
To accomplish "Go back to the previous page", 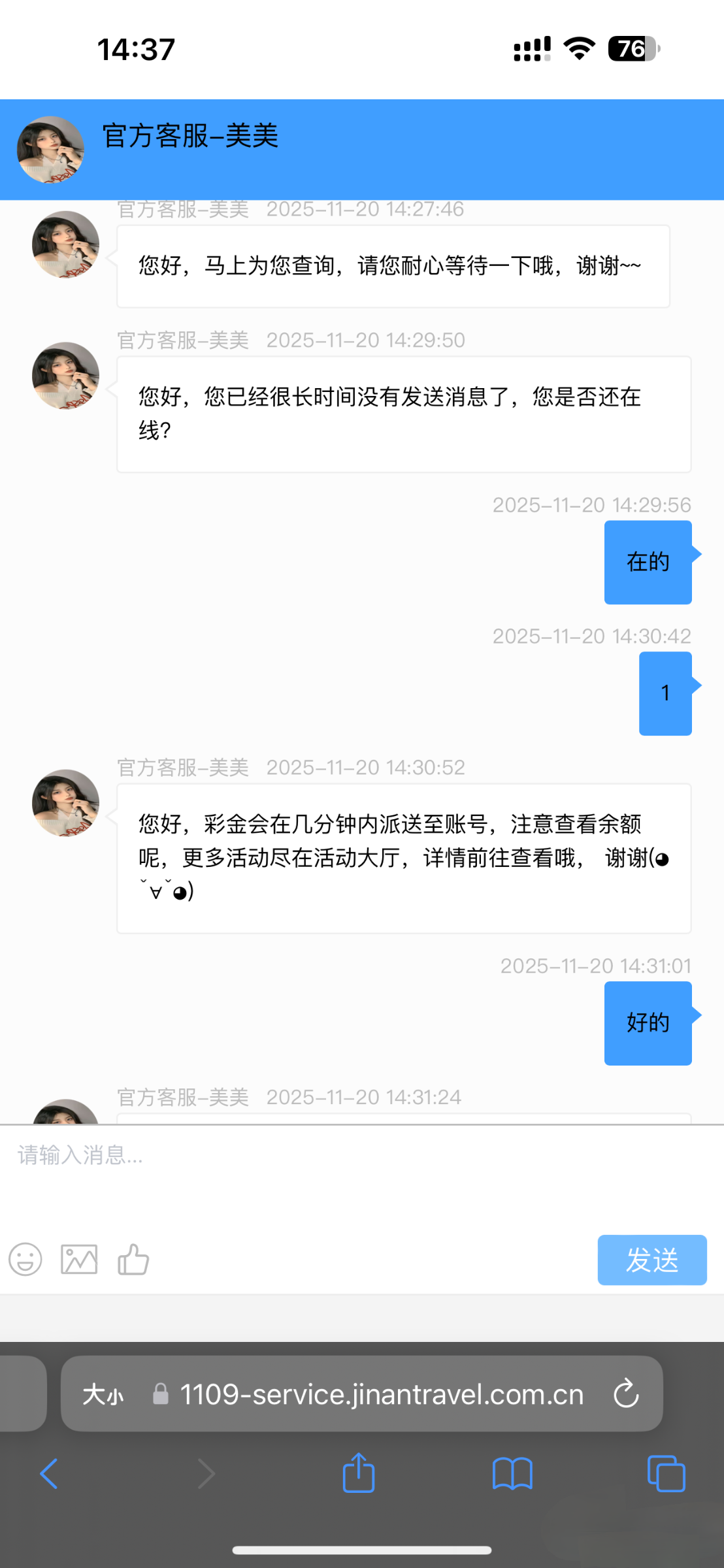I will click(49, 1474).
